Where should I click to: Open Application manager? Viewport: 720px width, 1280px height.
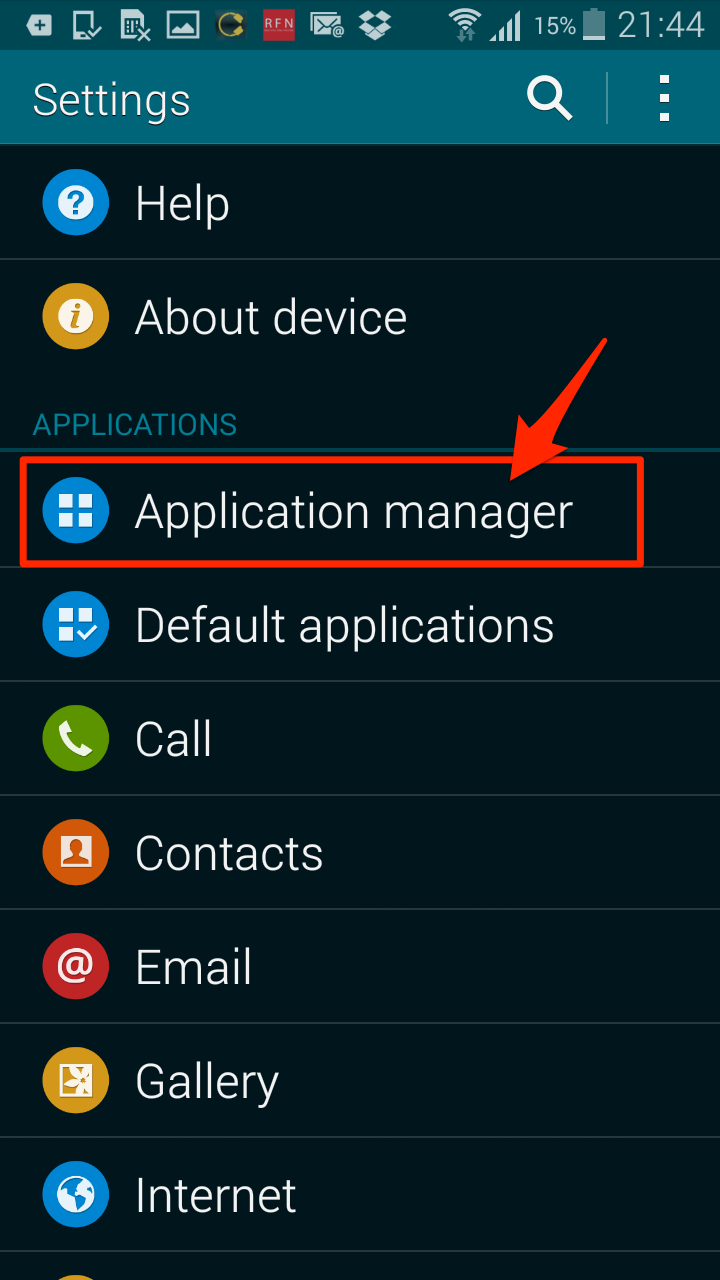[352, 511]
